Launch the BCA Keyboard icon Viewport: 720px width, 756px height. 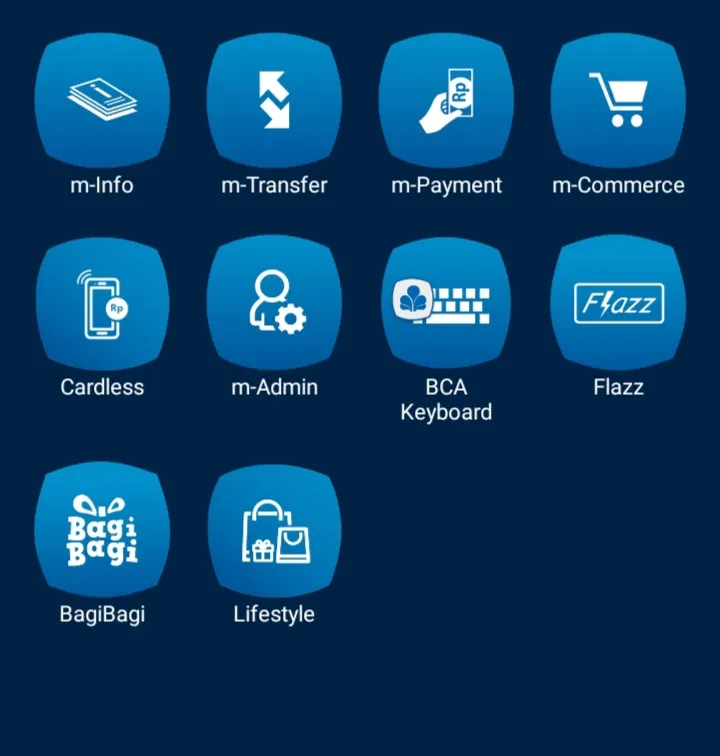[446, 302]
